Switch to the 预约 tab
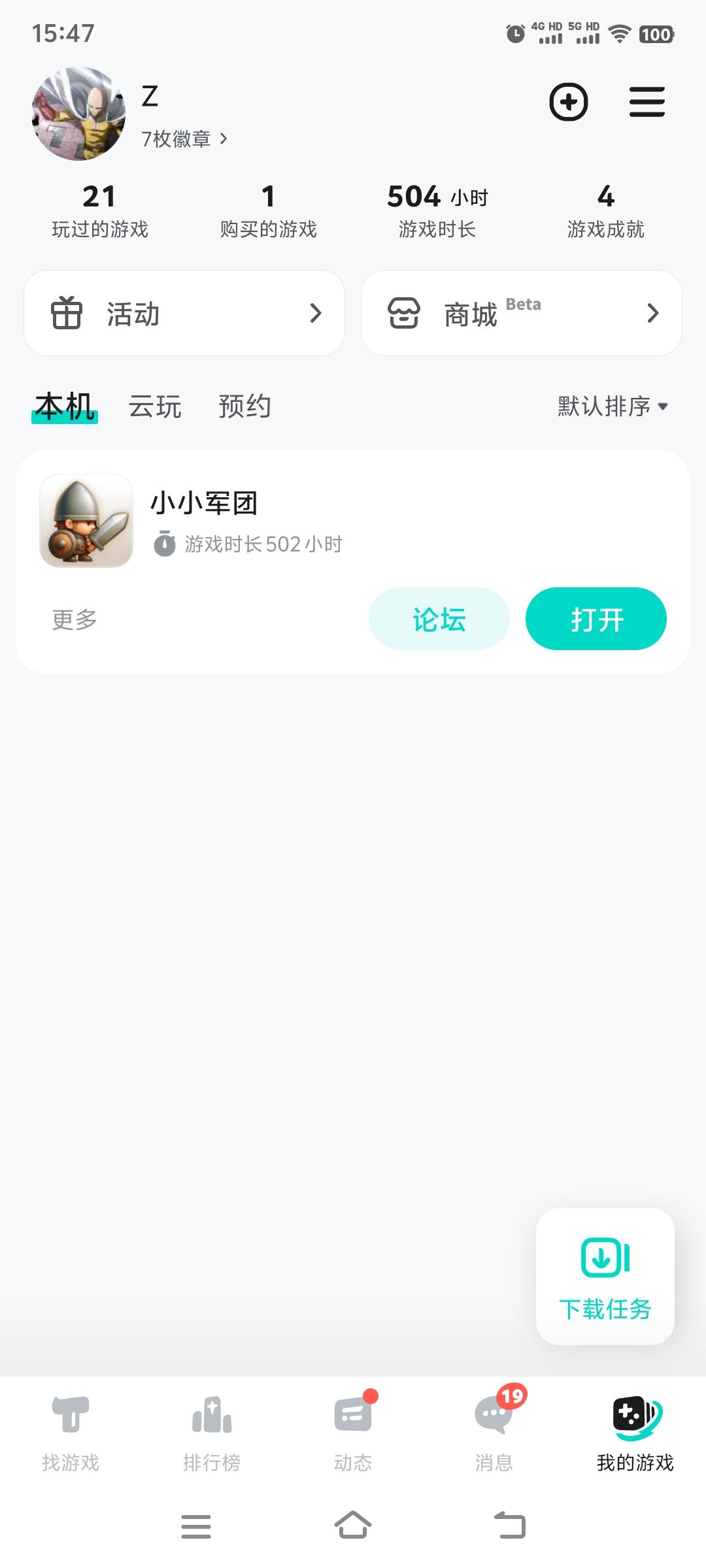 (245, 406)
